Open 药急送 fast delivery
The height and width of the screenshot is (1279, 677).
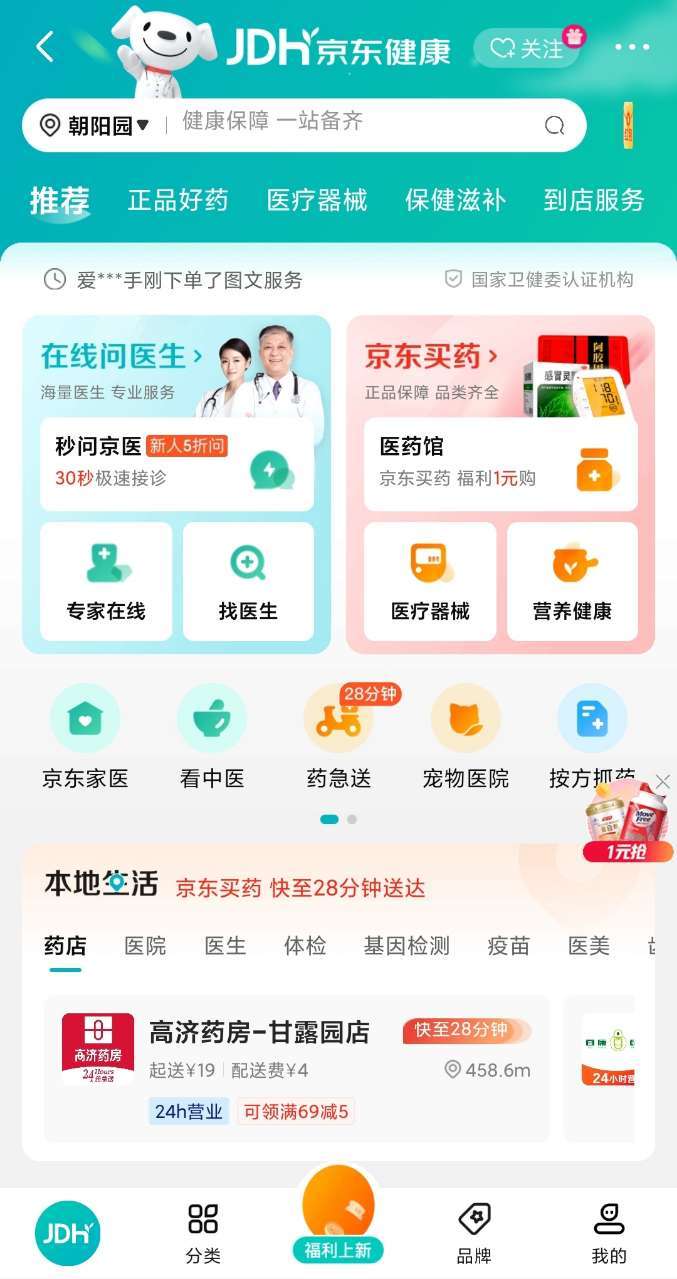pos(338,735)
